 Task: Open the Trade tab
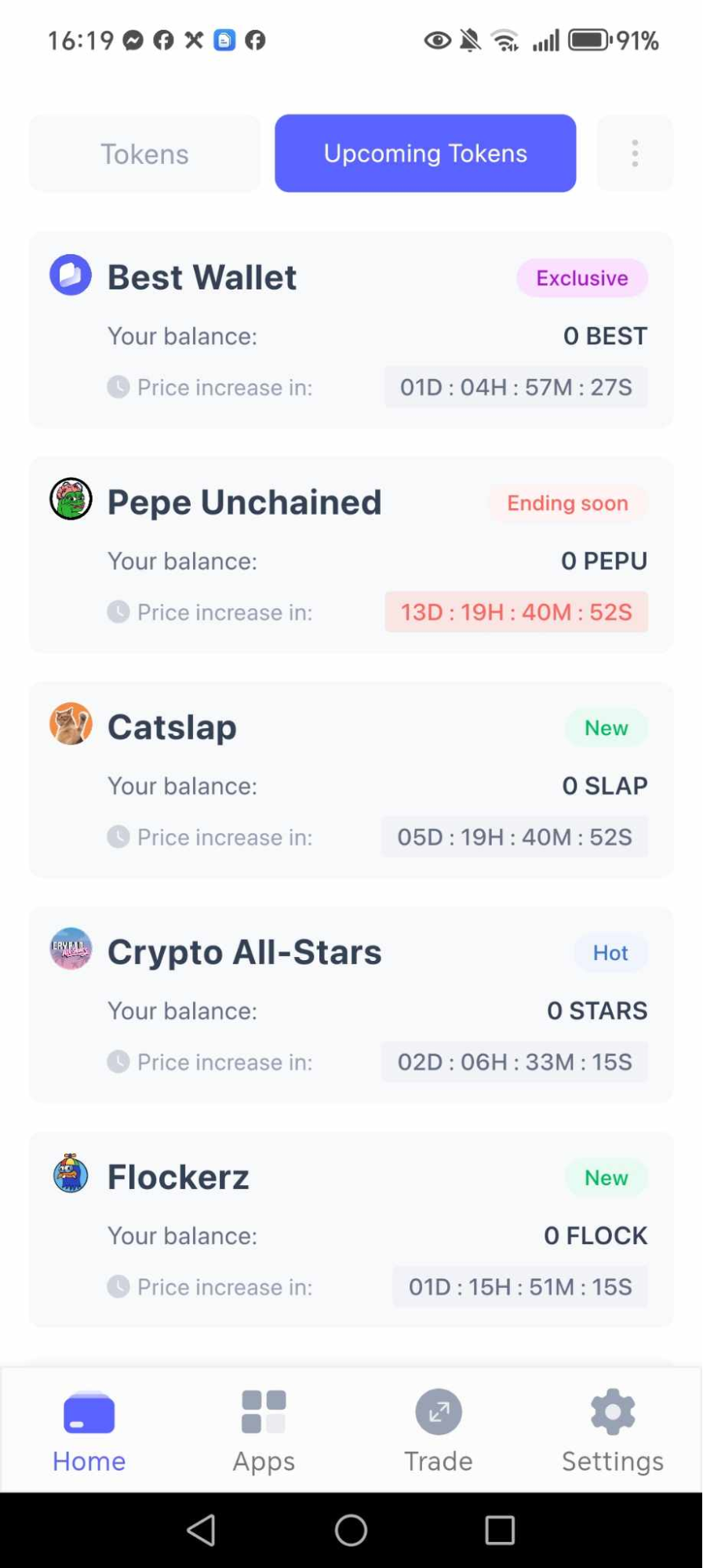pyautogui.click(x=439, y=1431)
